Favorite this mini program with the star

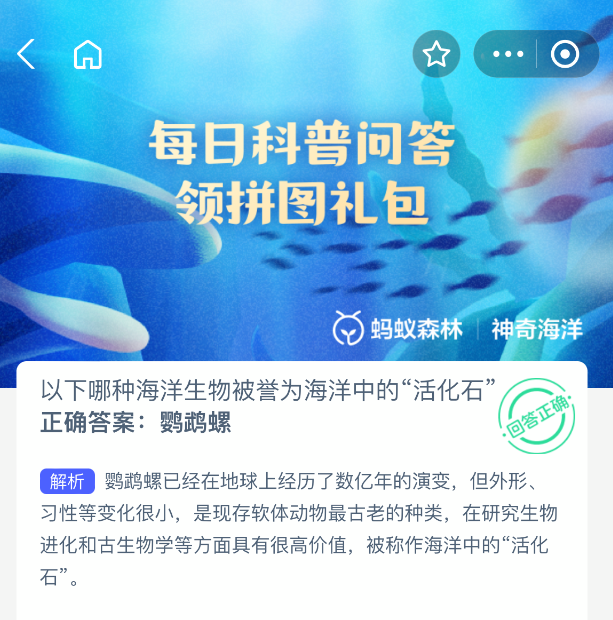436,55
